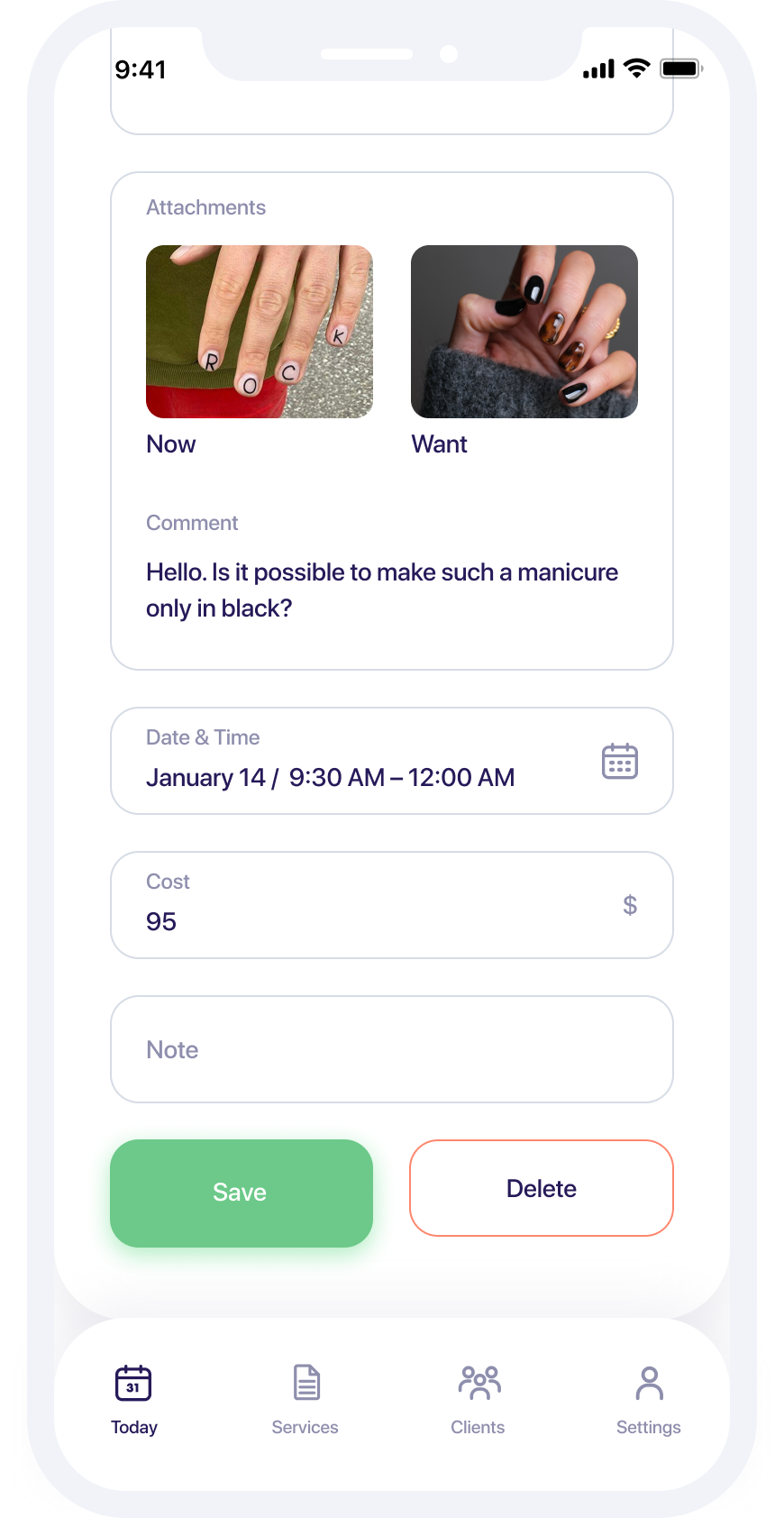Viewport: 784px width, 1527px height.
Task: Switch to the Today tab
Action: [x=133, y=1399]
